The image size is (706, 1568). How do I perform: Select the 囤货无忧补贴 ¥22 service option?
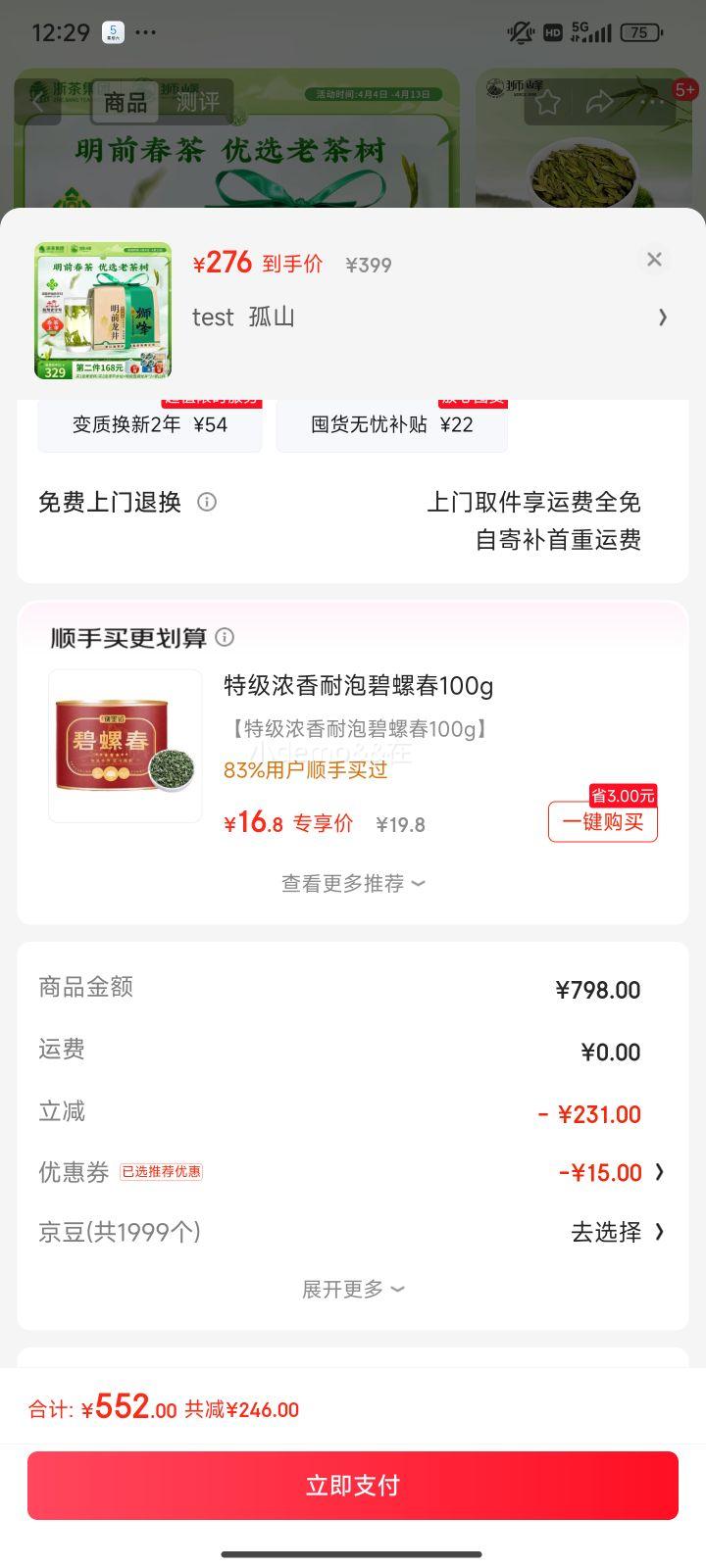click(x=391, y=425)
